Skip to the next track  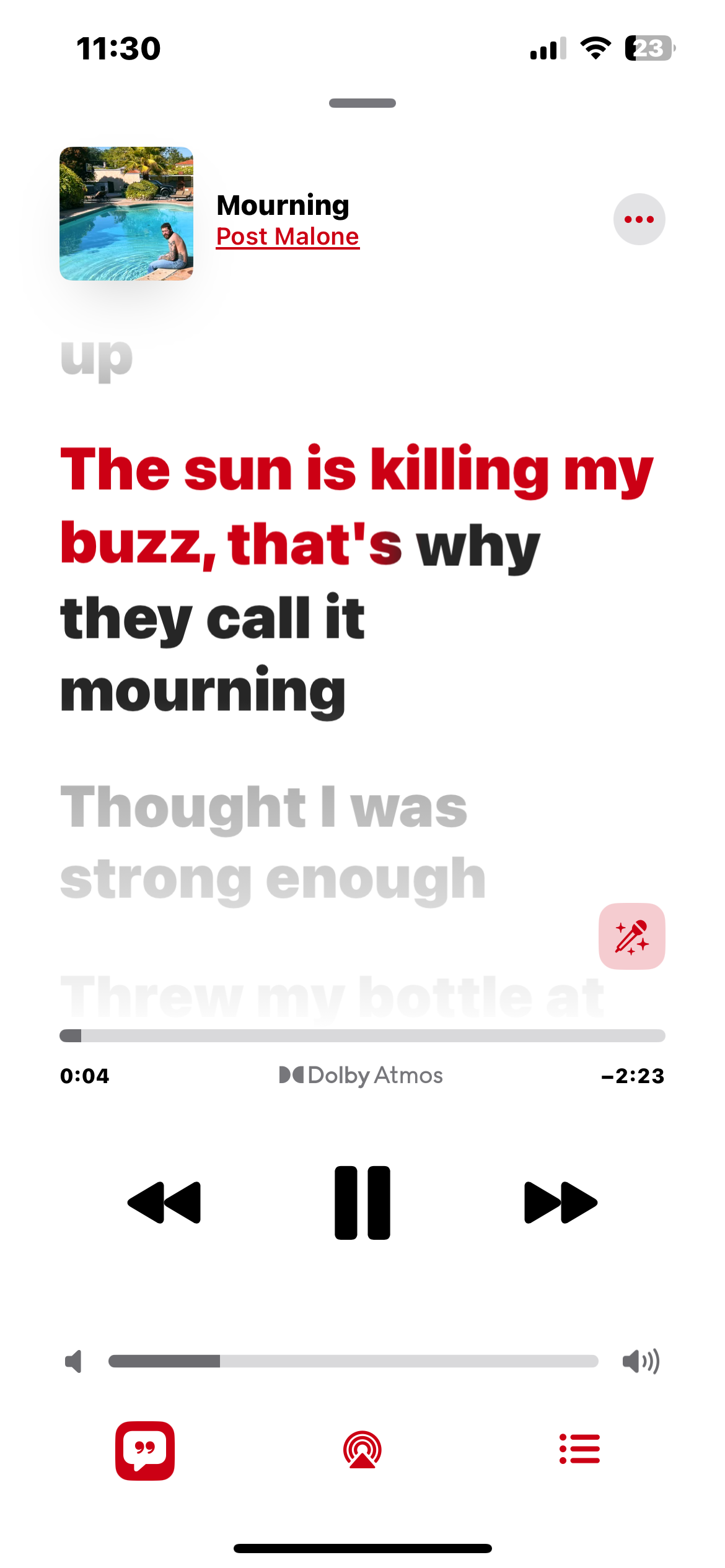560,1202
